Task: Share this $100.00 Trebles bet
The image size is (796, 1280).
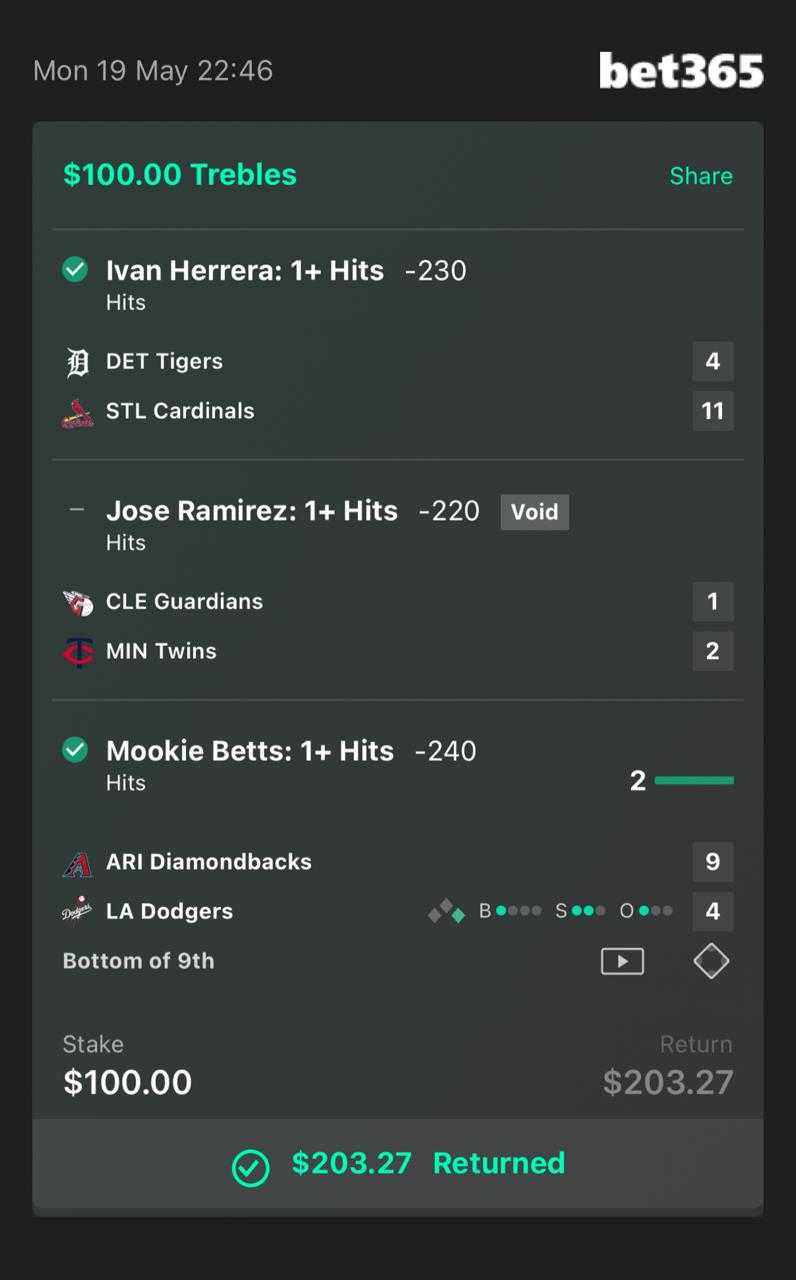Action: [700, 176]
